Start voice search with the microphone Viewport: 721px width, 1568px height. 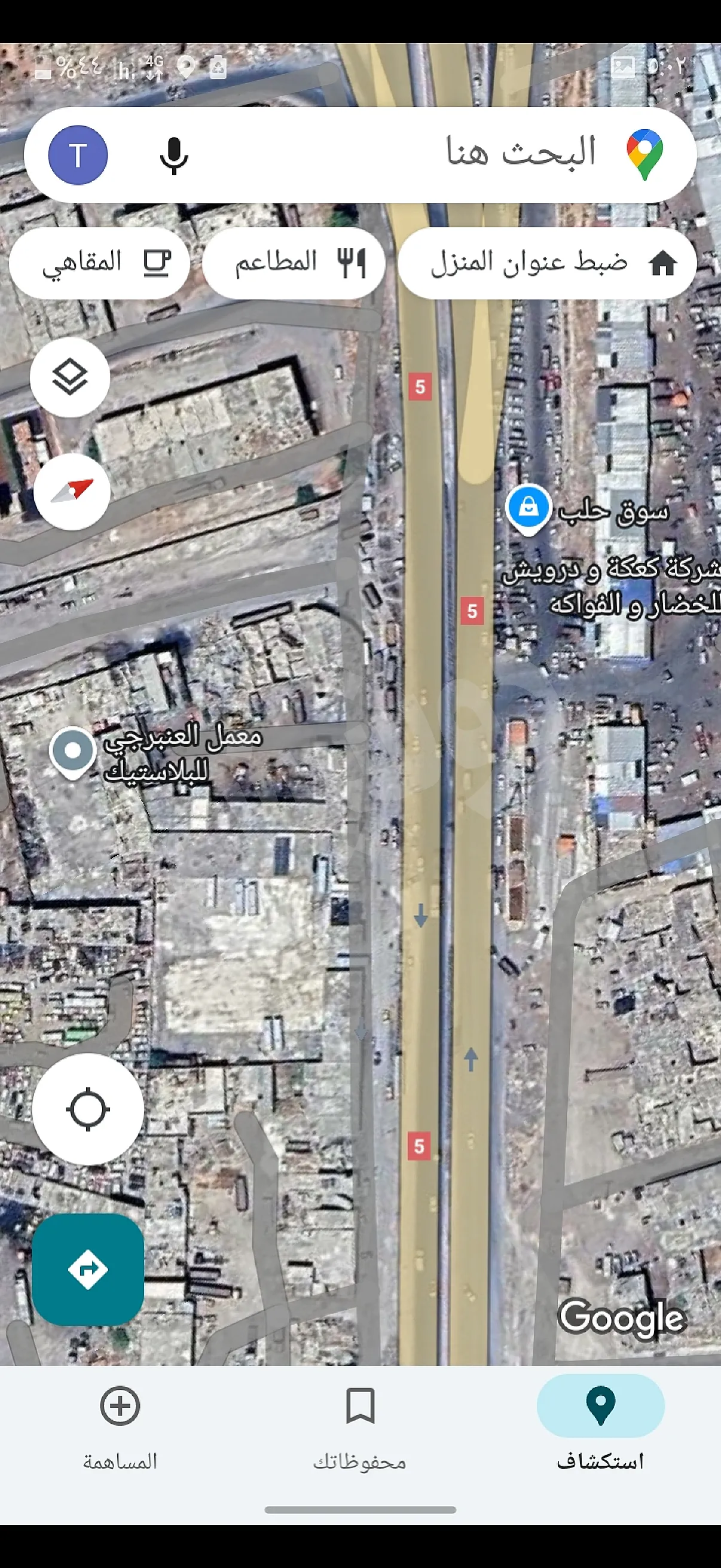174,155
